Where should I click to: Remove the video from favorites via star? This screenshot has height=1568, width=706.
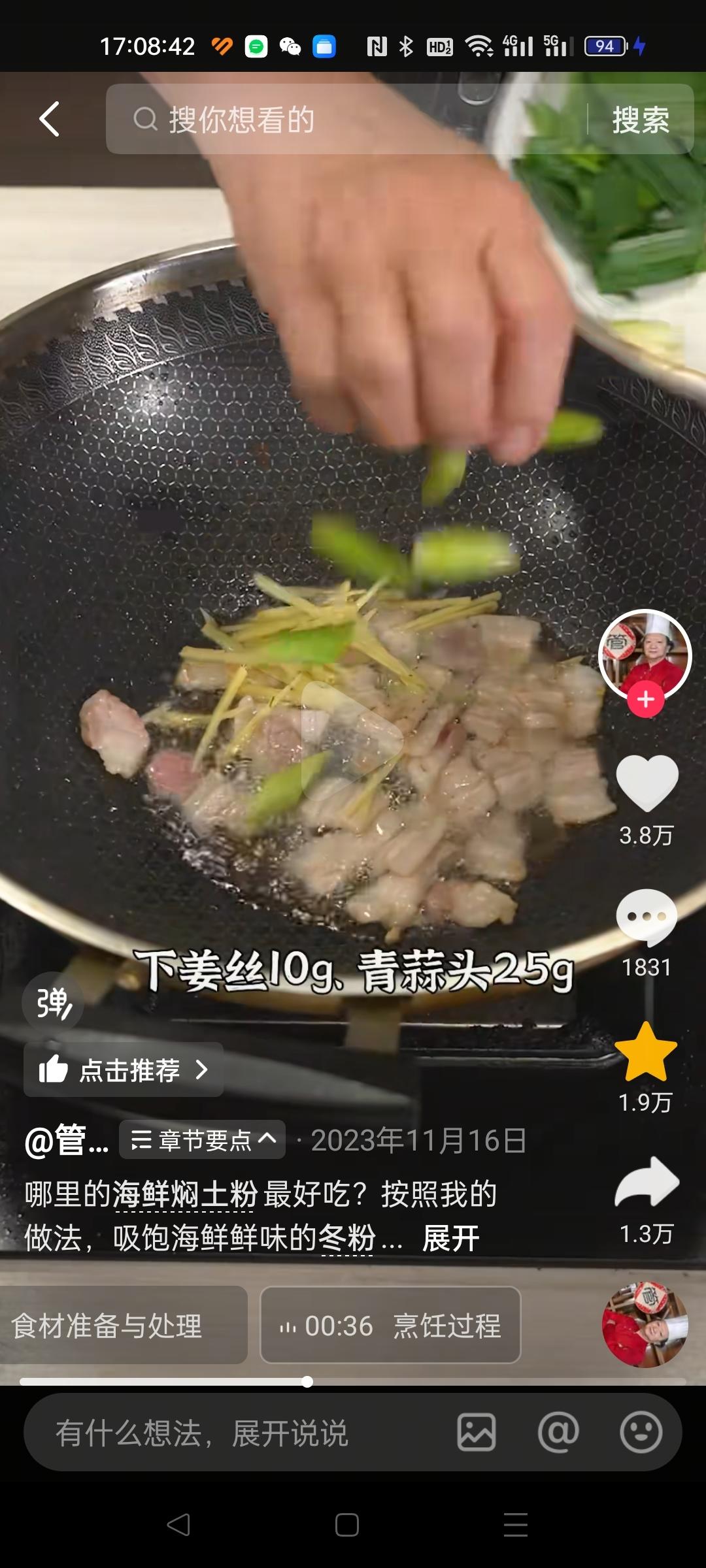(646, 1053)
